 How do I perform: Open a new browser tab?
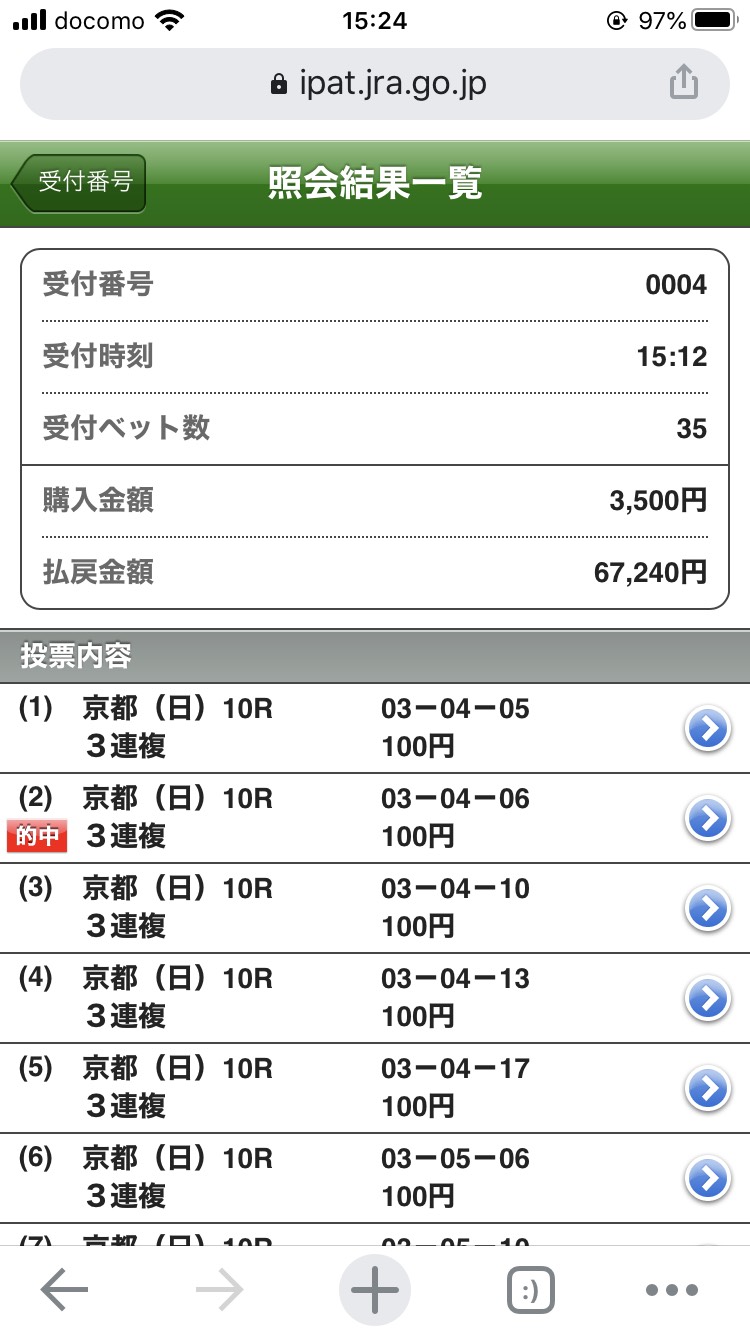coord(375,1291)
